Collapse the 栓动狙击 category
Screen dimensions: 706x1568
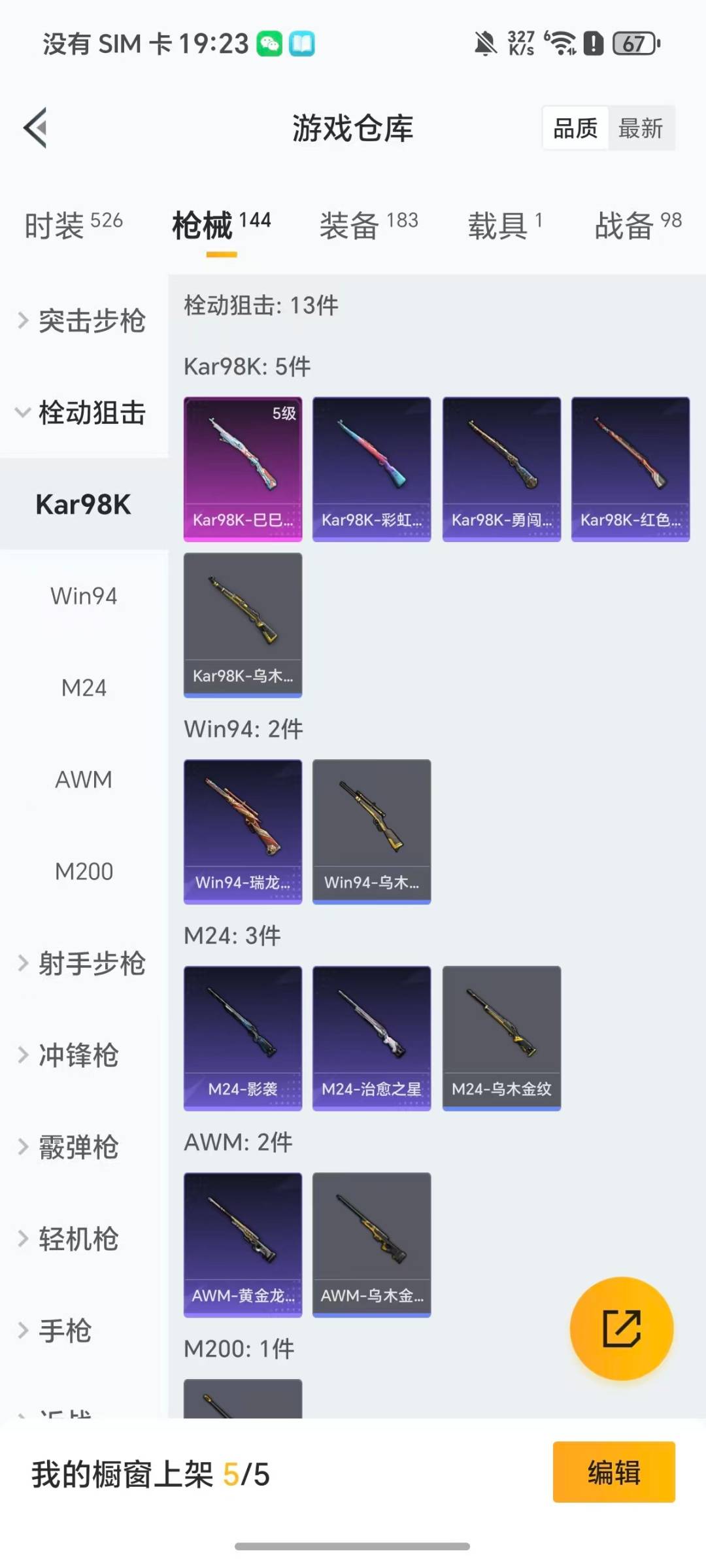point(83,413)
